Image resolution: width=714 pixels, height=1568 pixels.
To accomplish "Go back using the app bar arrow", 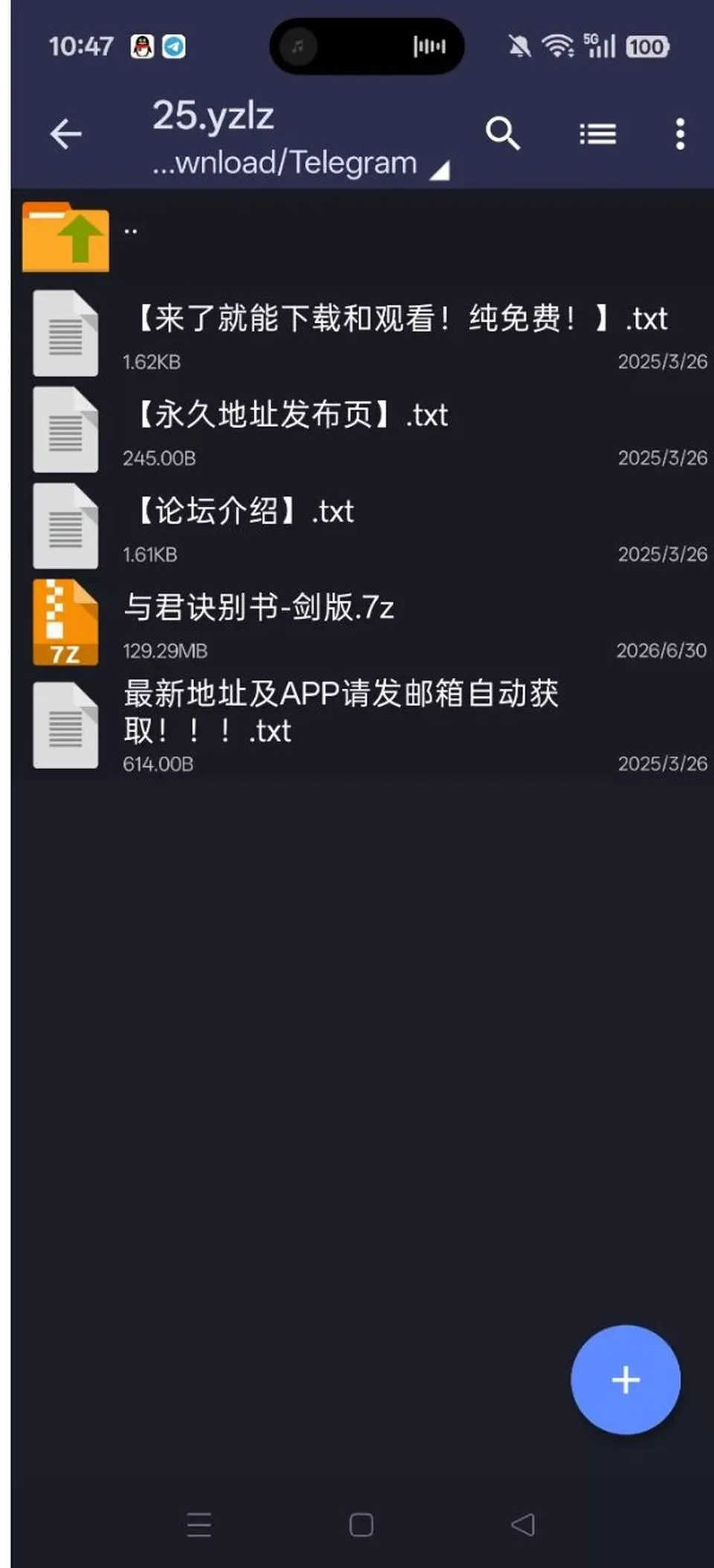I will click(x=65, y=135).
